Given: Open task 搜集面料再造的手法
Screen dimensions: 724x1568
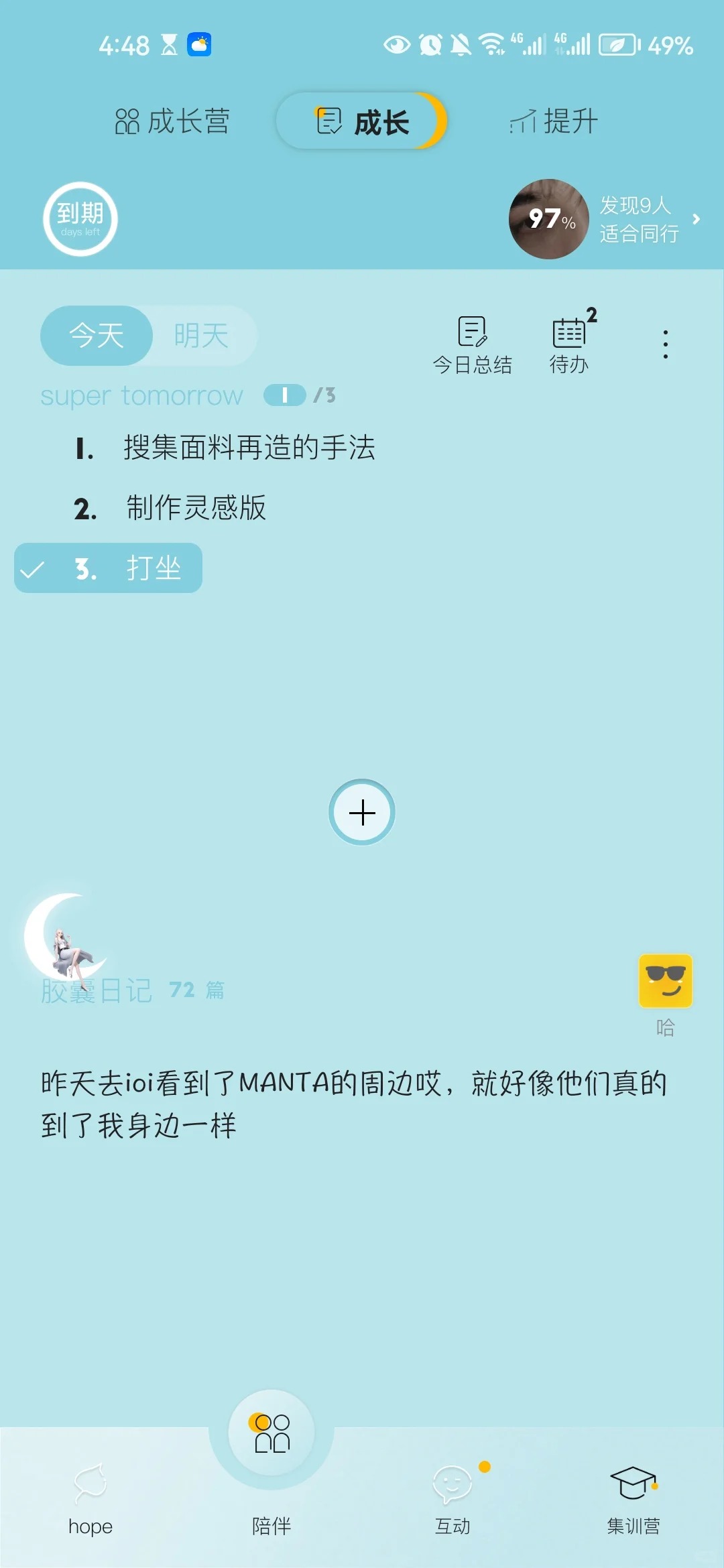Looking at the screenshot, I should [249, 448].
